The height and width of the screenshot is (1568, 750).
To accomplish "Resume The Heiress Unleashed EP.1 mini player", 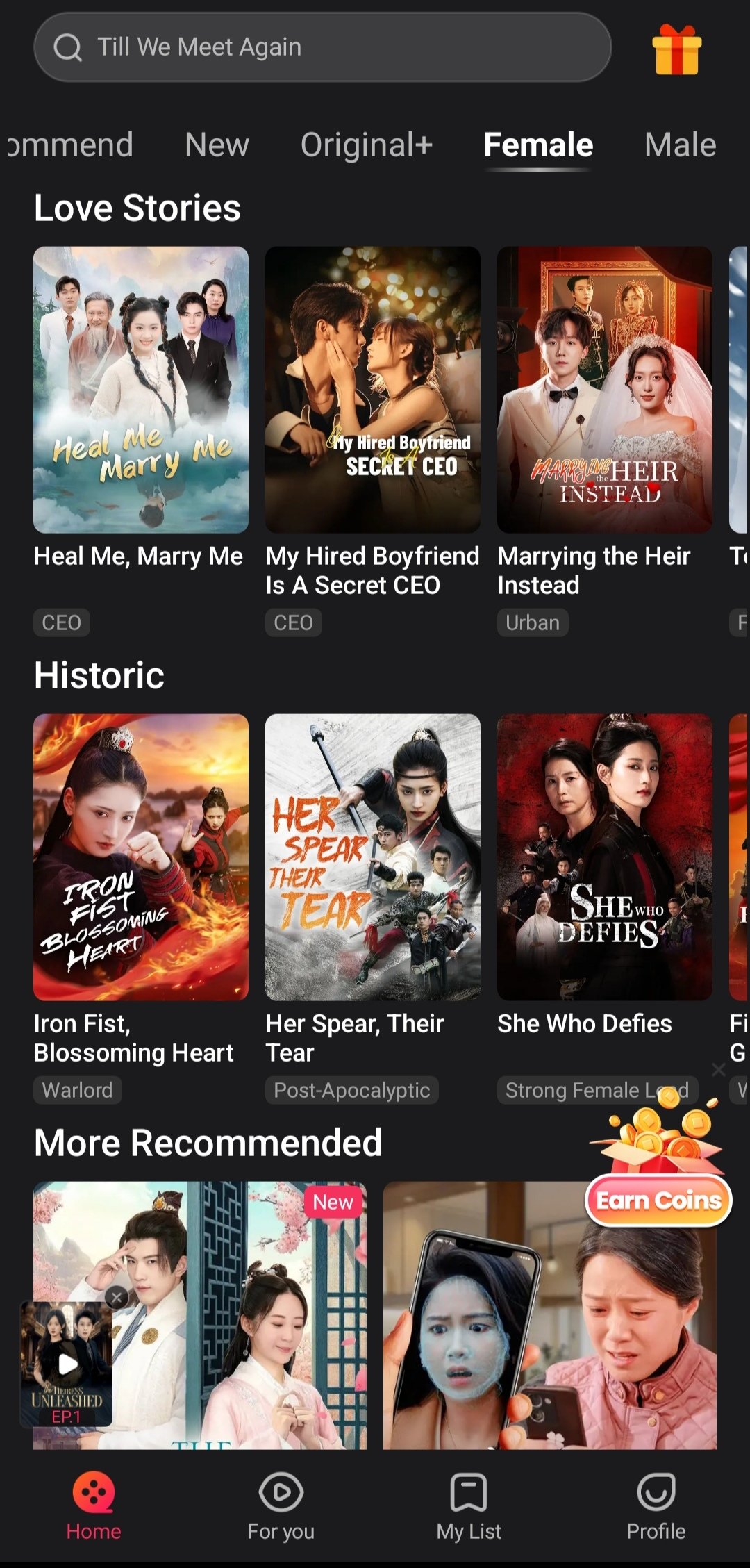I will (x=67, y=1364).
